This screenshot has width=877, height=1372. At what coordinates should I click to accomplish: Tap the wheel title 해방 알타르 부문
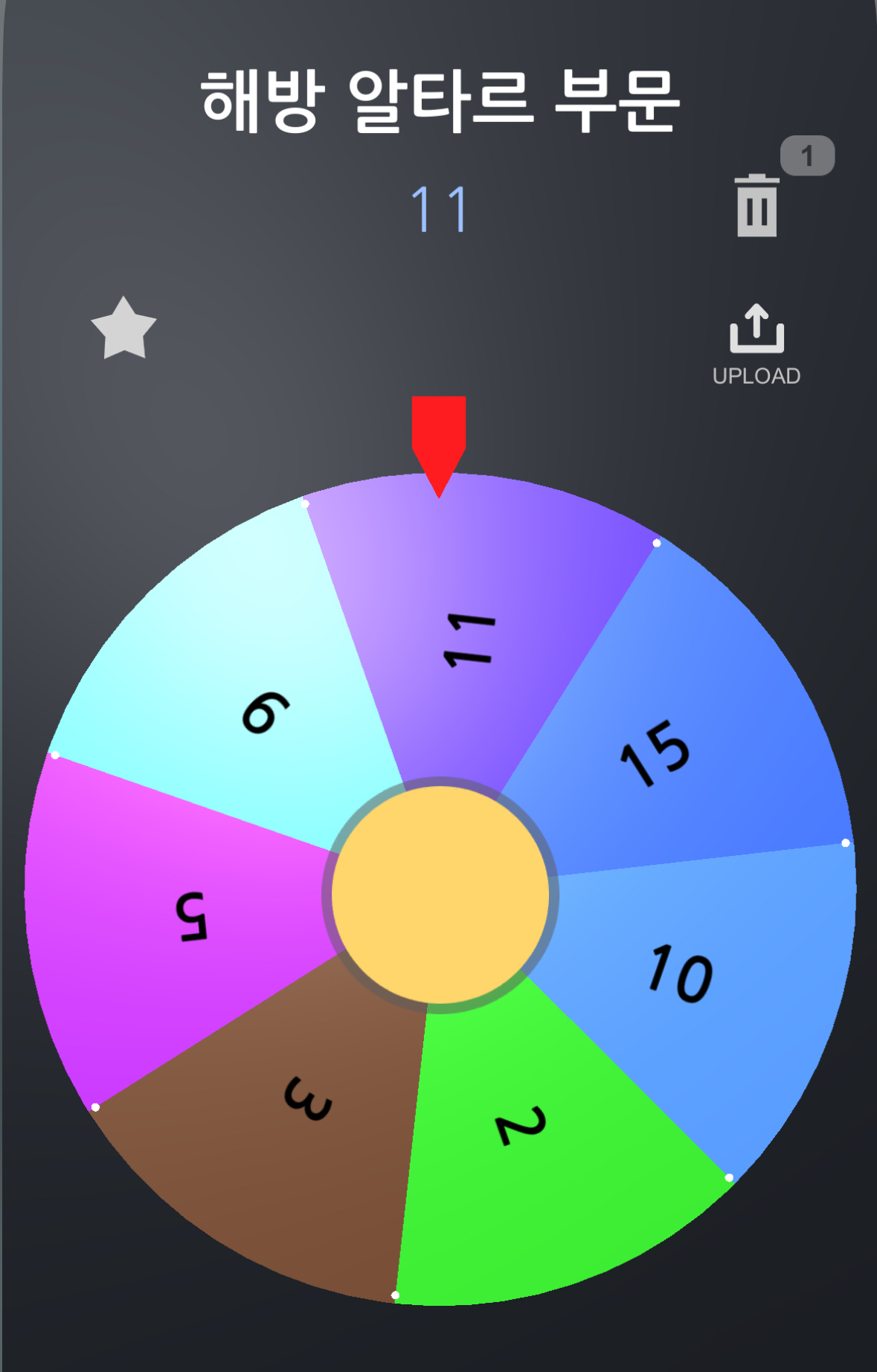(440, 101)
